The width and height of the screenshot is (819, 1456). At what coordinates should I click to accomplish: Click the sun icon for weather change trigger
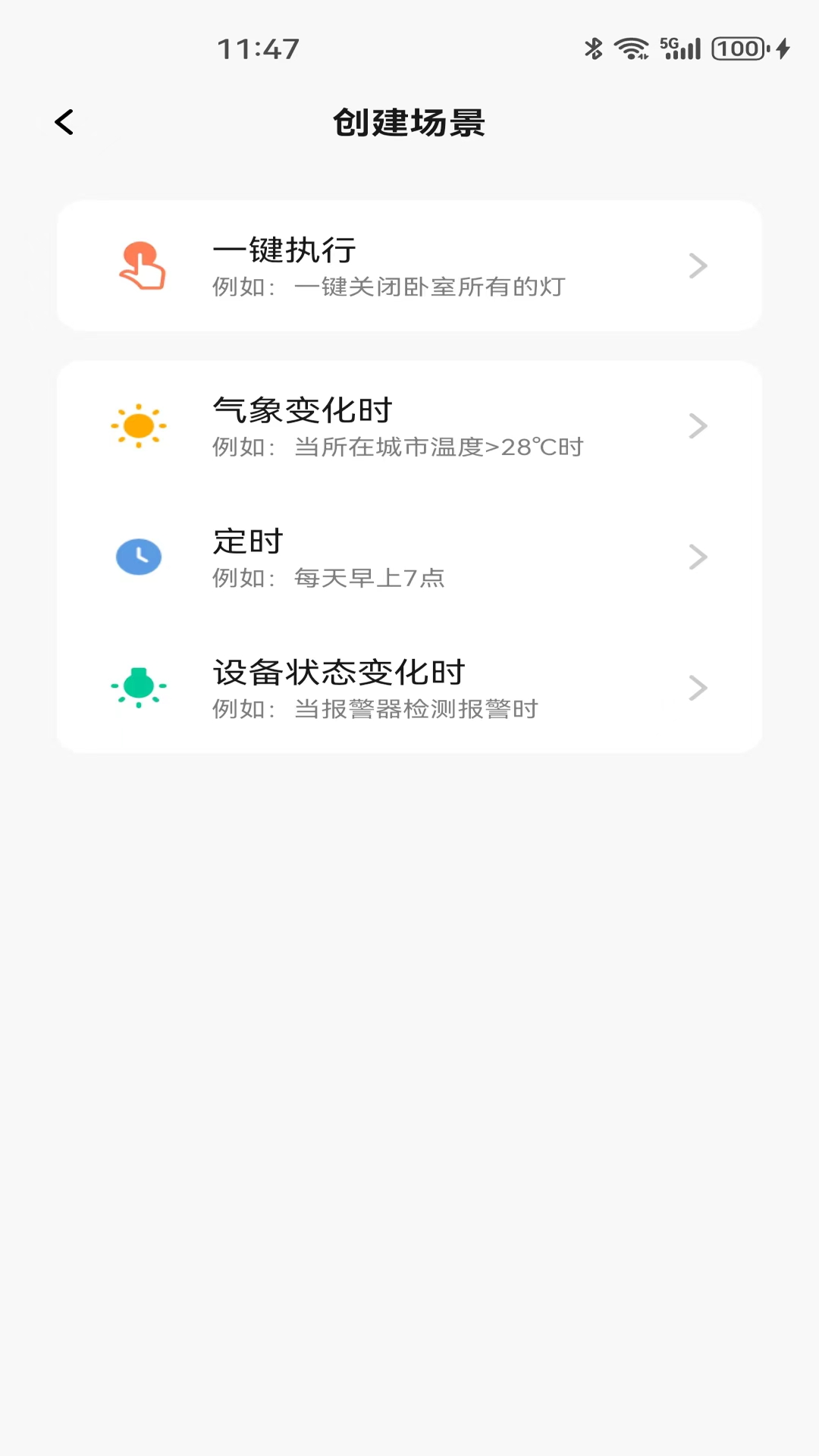[x=139, y=425]
